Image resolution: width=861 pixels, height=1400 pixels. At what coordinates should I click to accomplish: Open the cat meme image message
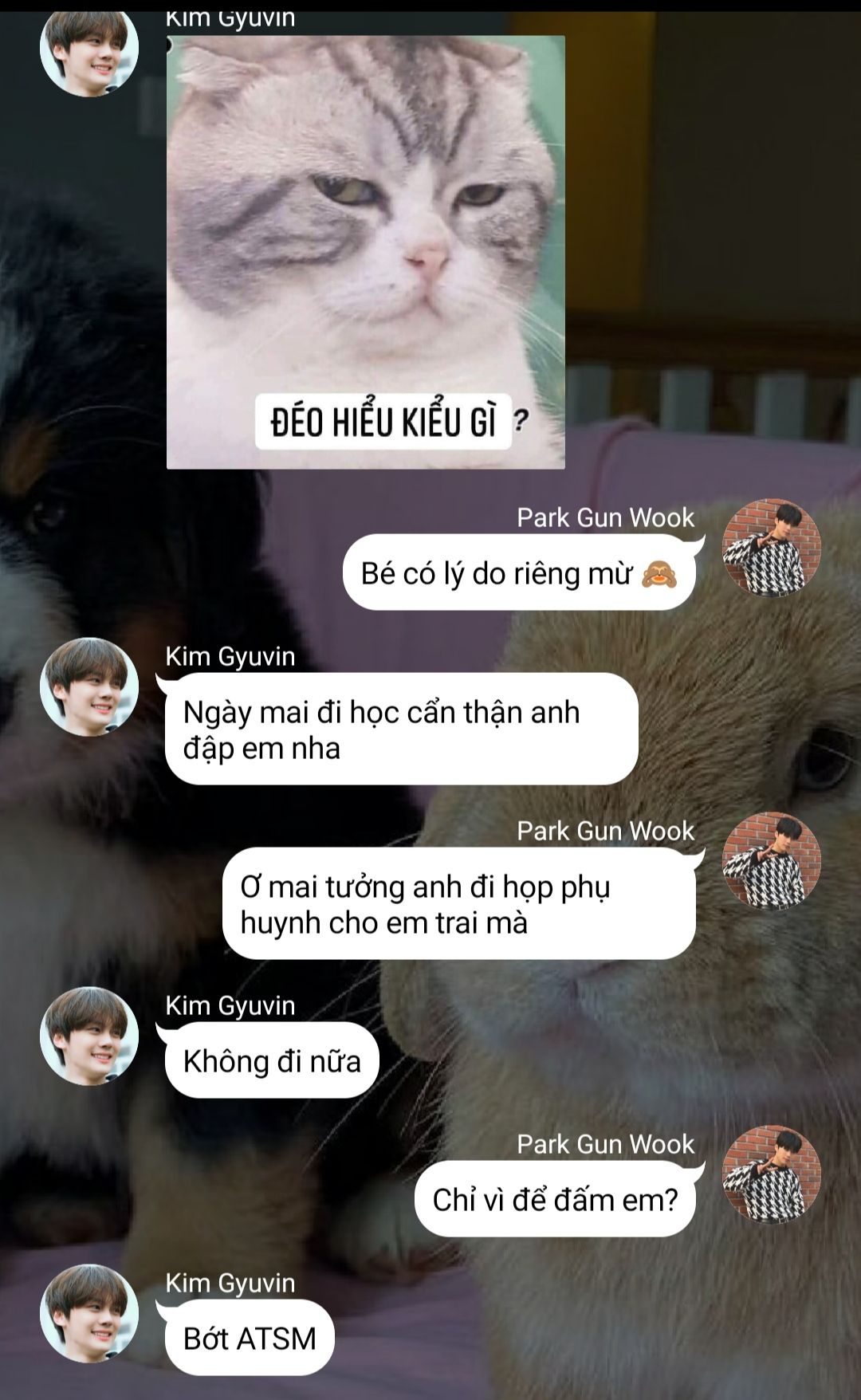pyautogui.click(x=365, y=252)
